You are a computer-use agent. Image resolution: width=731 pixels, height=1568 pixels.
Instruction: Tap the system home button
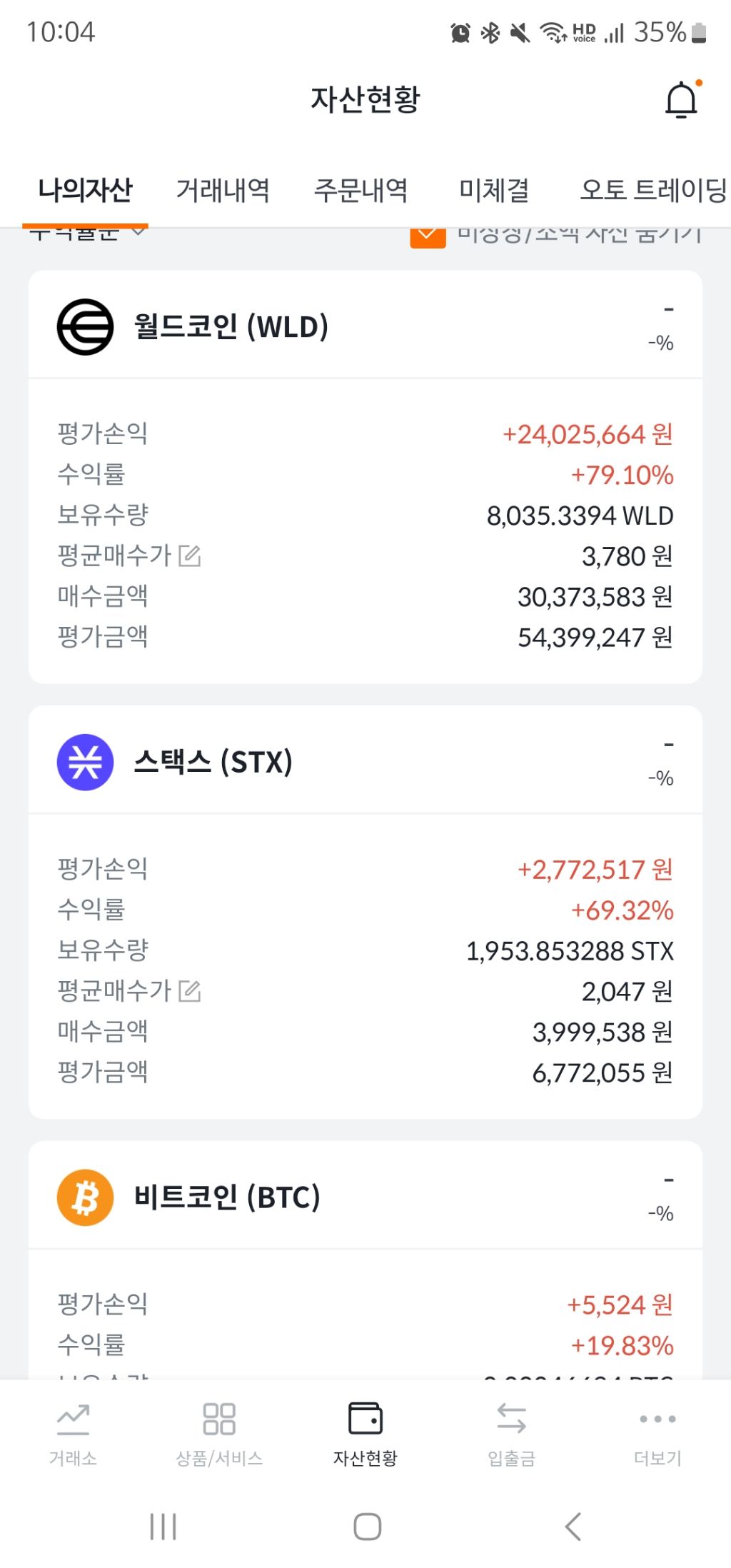[x=367, y=1527]
